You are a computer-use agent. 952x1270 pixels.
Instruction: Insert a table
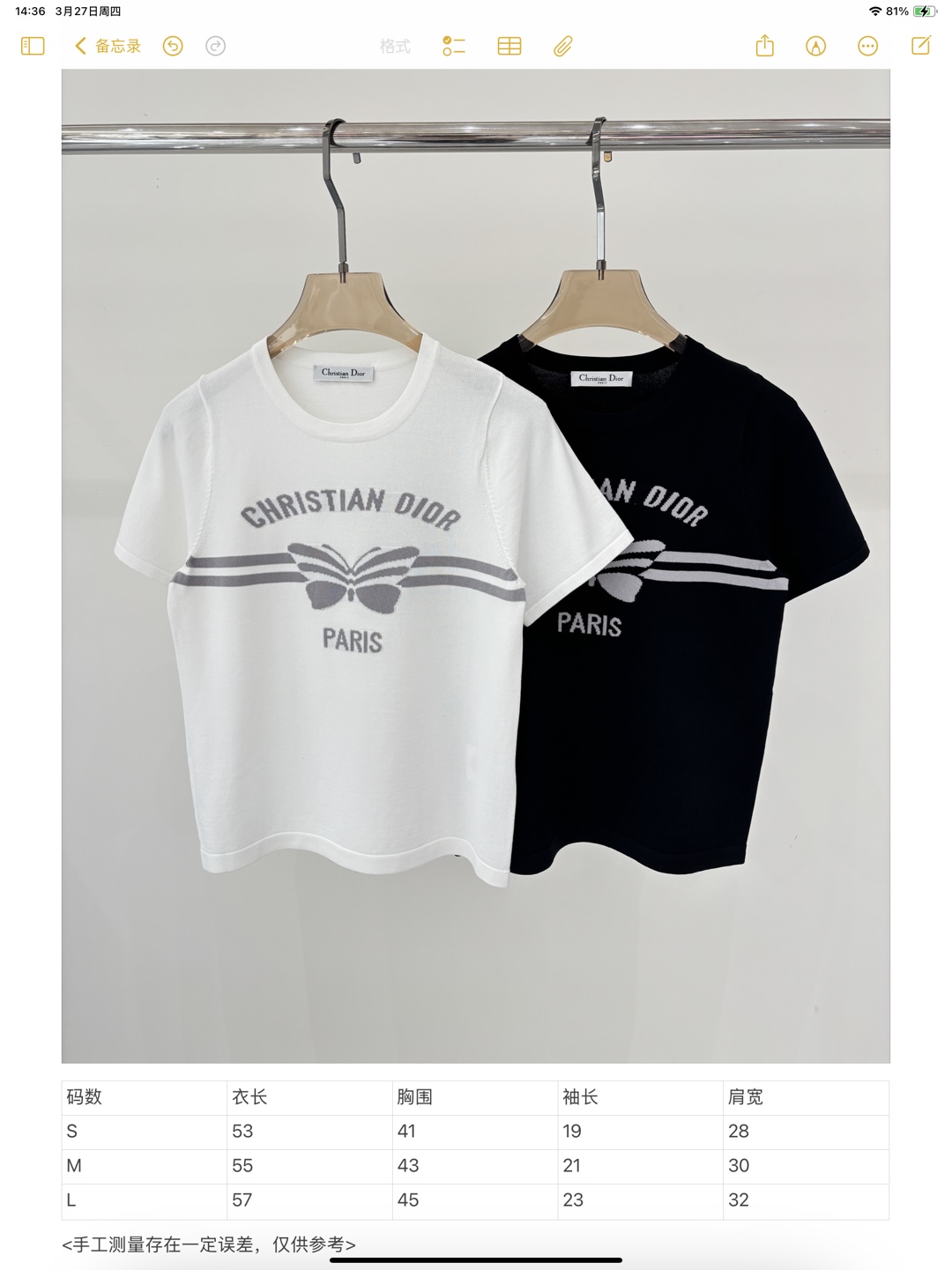click(509, 46)
